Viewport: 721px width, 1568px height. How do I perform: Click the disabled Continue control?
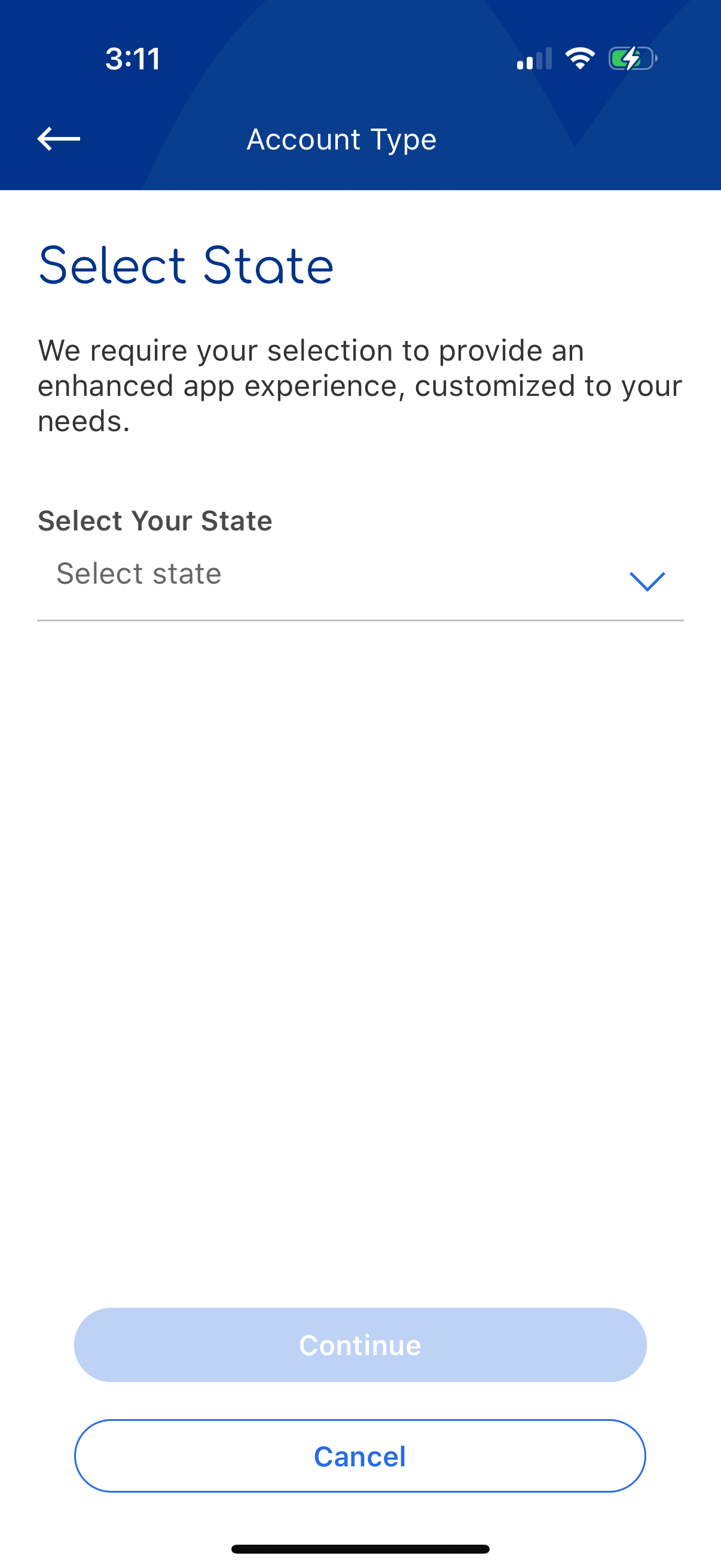pos(359,1344)
